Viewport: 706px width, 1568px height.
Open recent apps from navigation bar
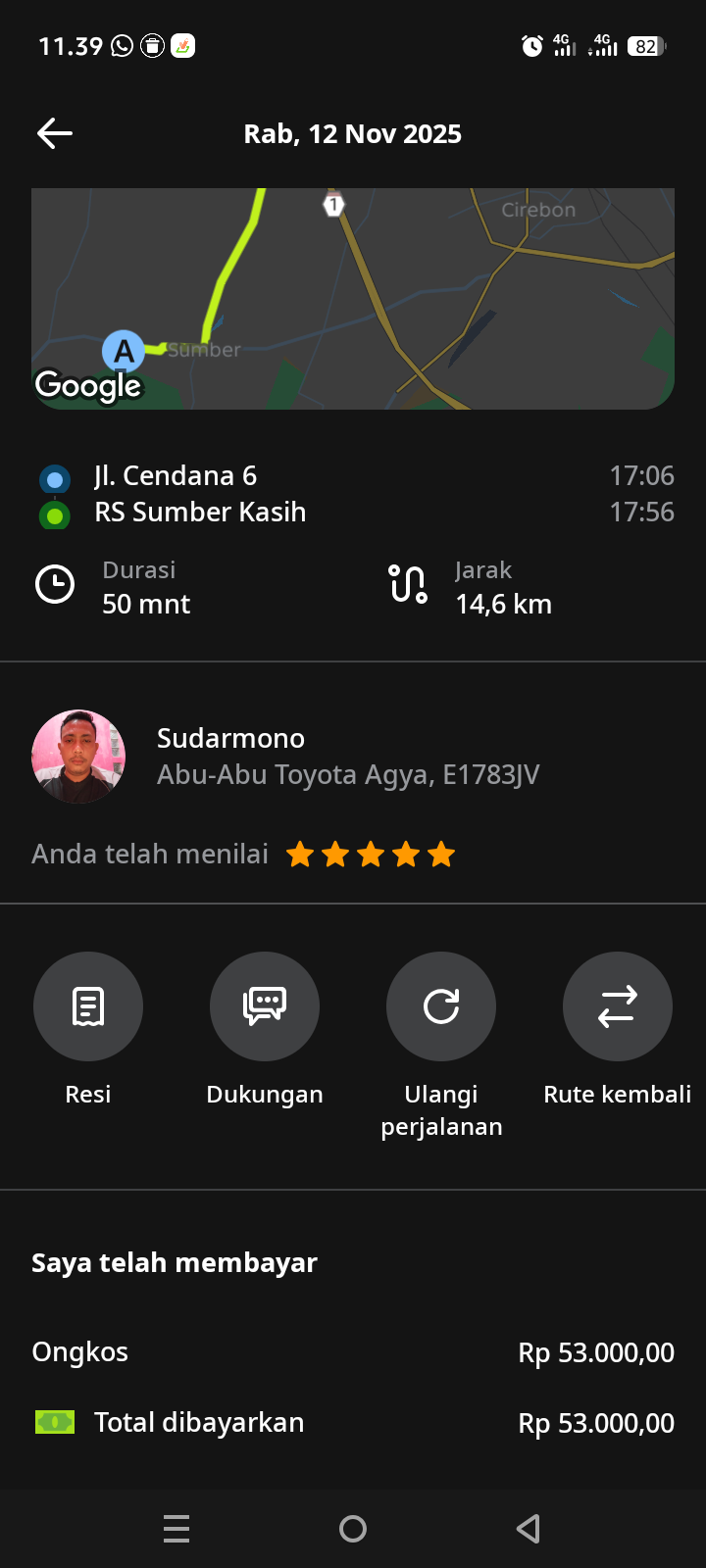[176, 1529]
